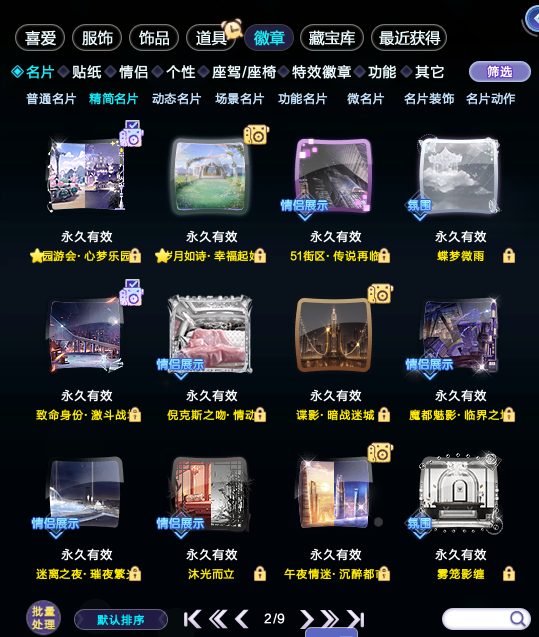Switch to the 服饰 tab
Screen dimensions: 539x637
(x=97, y=38)
